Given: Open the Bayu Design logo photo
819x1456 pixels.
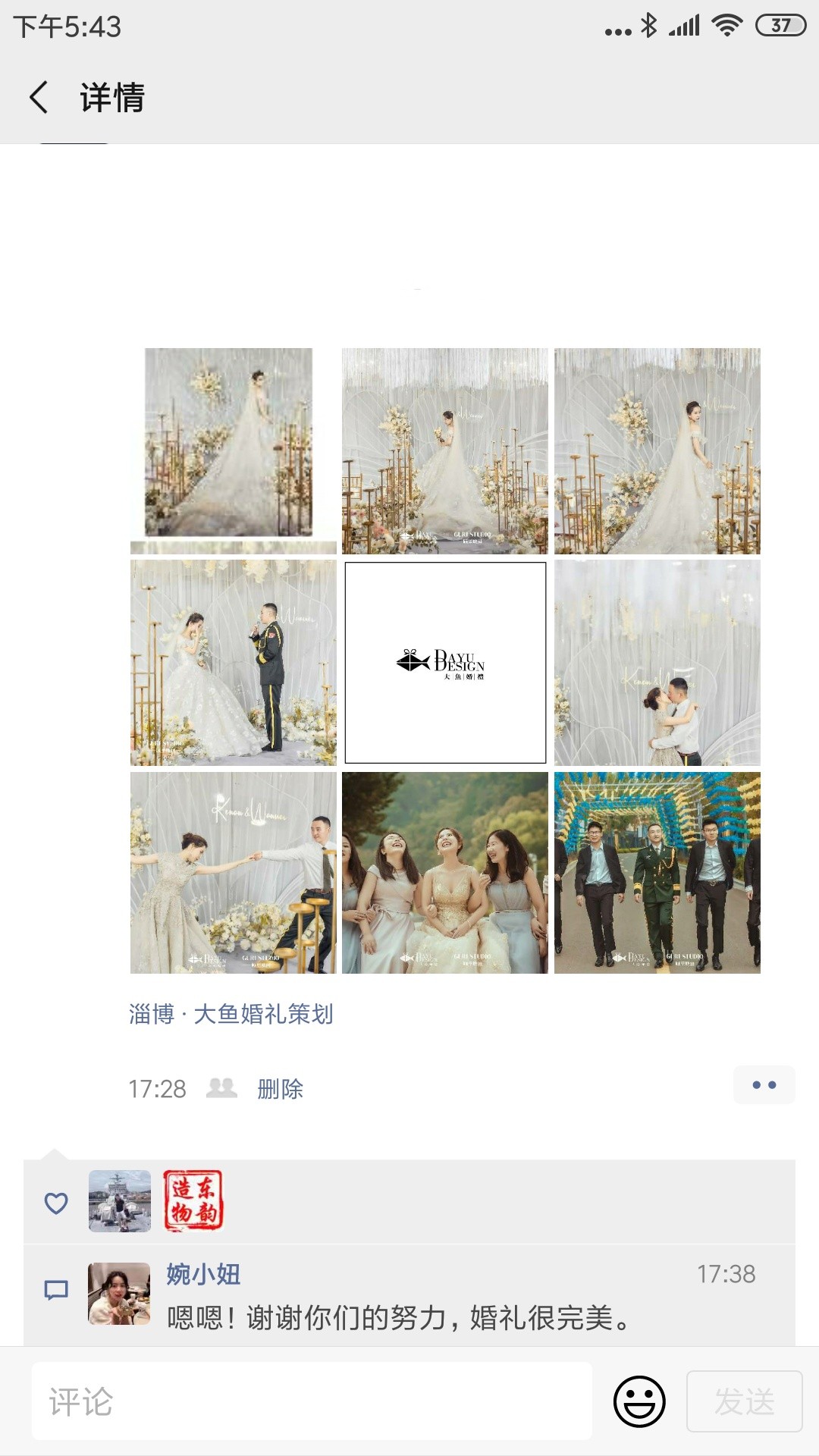Looking at the screenshot, I should point(445,663).
